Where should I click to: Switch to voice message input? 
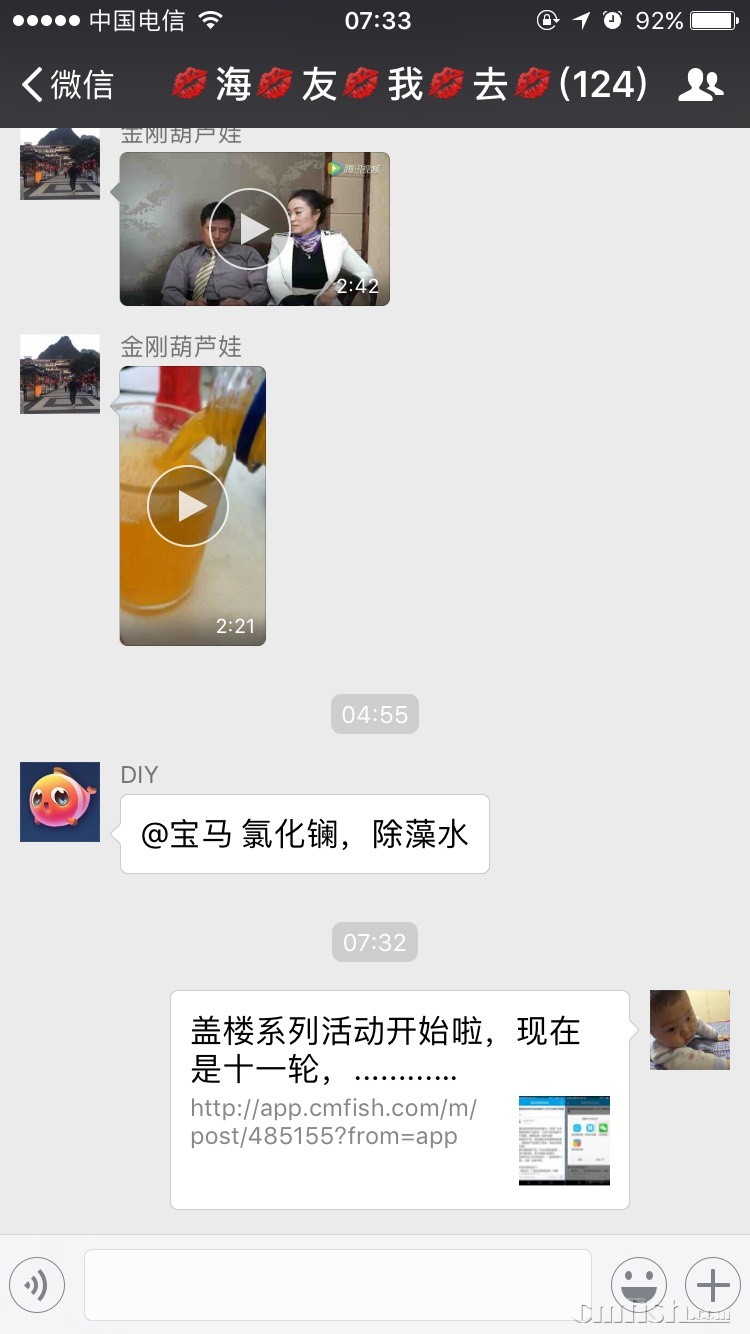(x=37, y=1285)
